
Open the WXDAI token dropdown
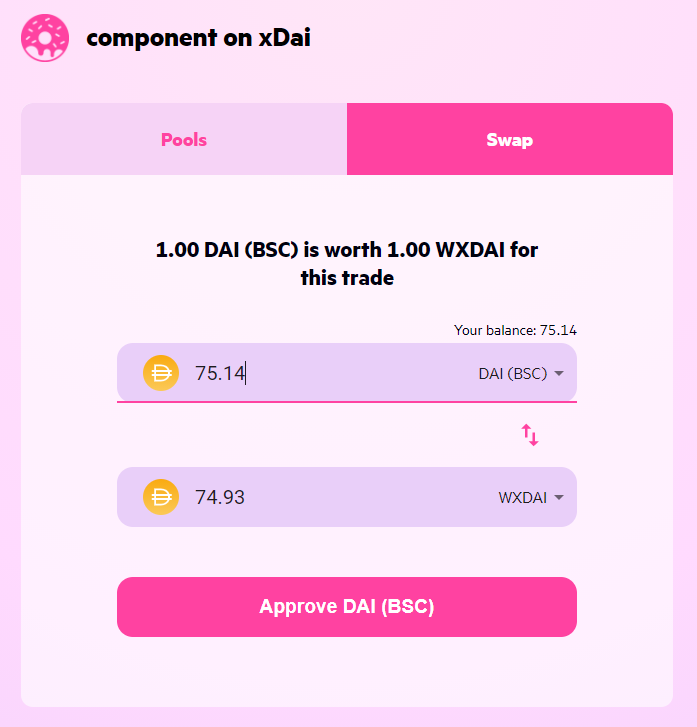(531, 497)
